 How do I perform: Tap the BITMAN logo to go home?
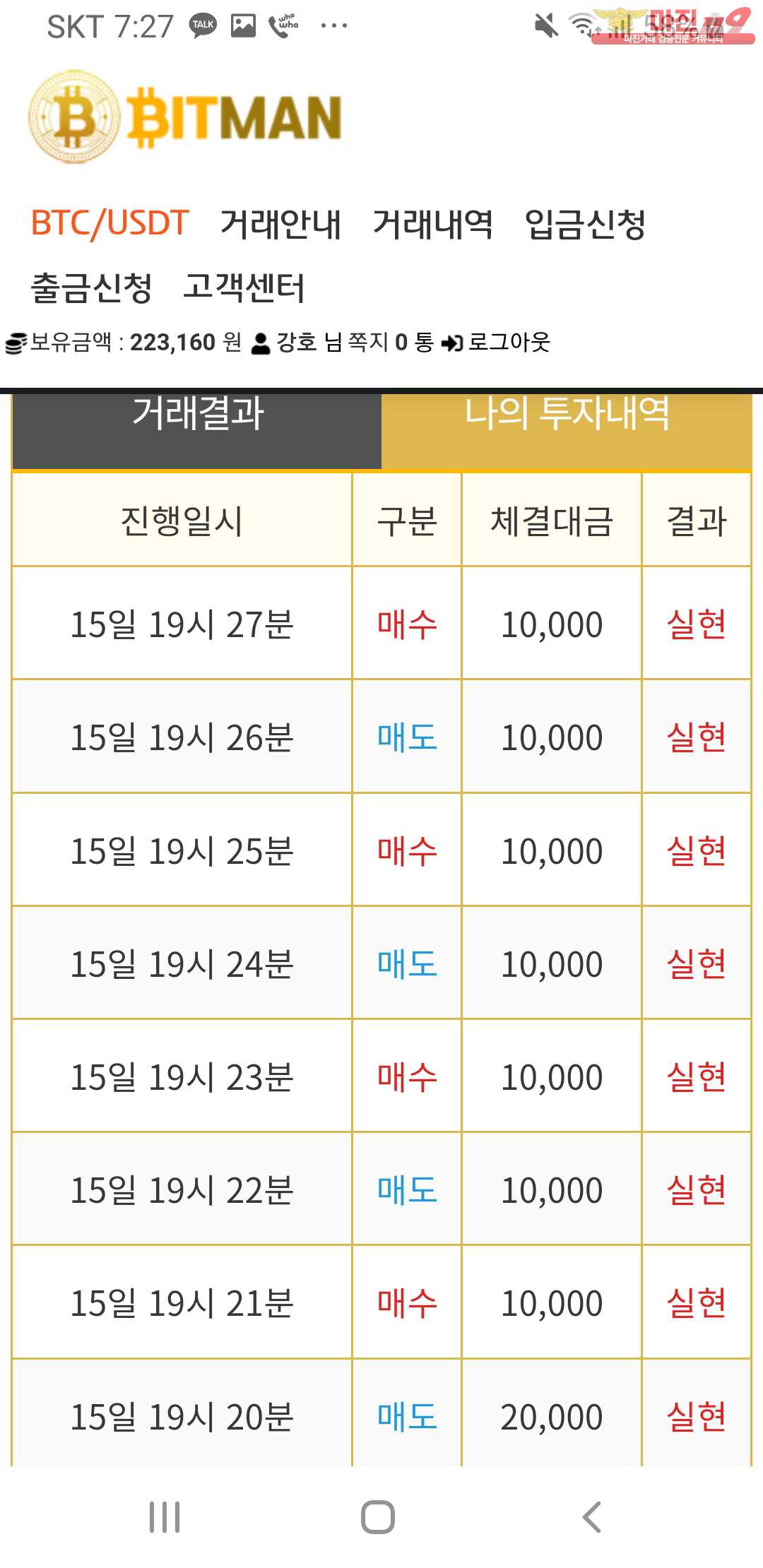click(185, 117)
